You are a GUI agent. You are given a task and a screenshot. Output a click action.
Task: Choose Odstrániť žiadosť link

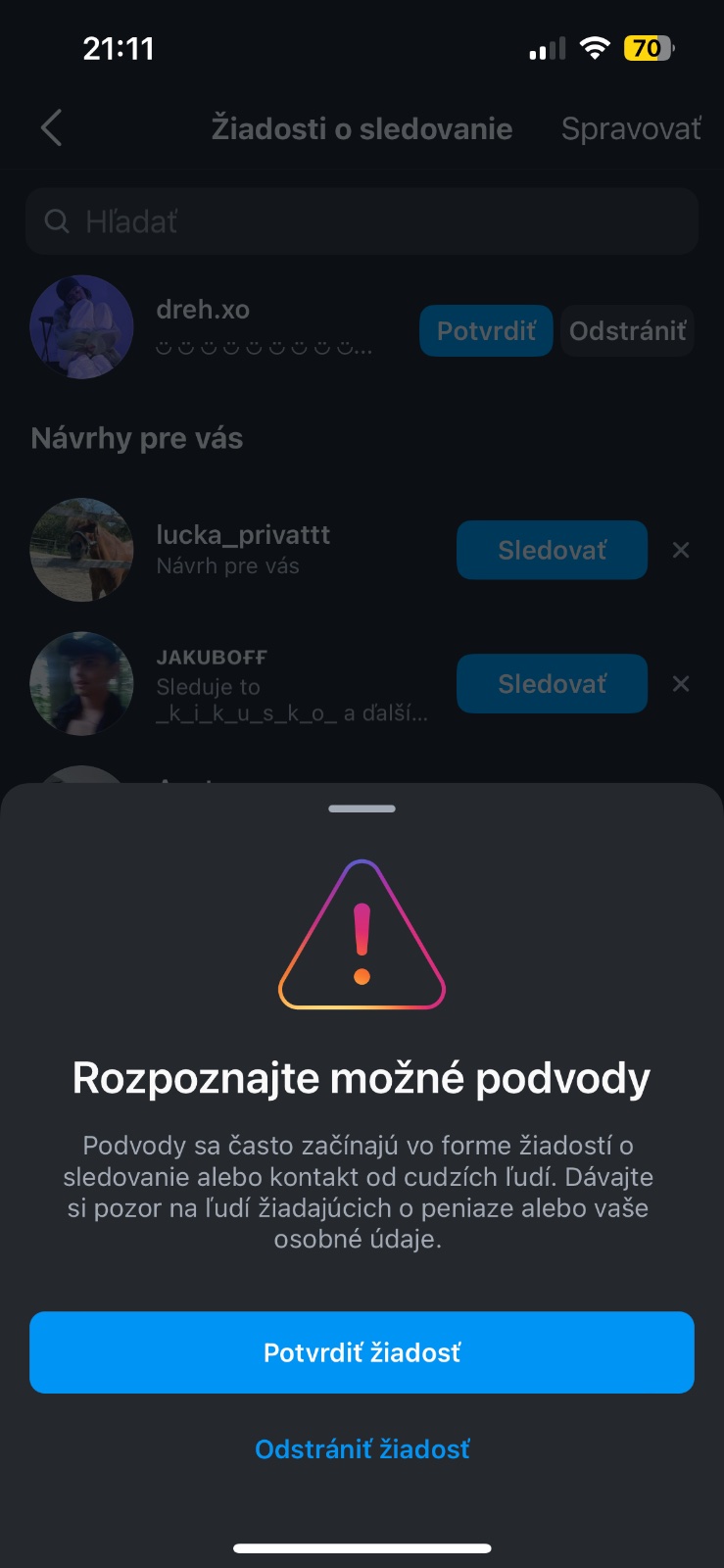362,1448
